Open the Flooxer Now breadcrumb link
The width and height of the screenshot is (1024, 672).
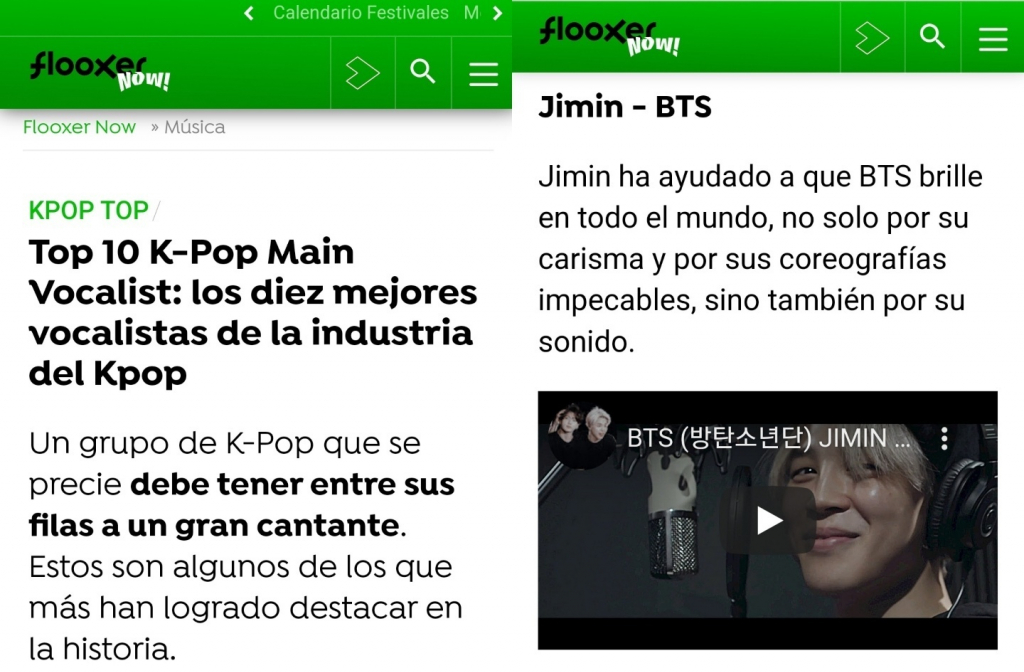pos(79,127)
